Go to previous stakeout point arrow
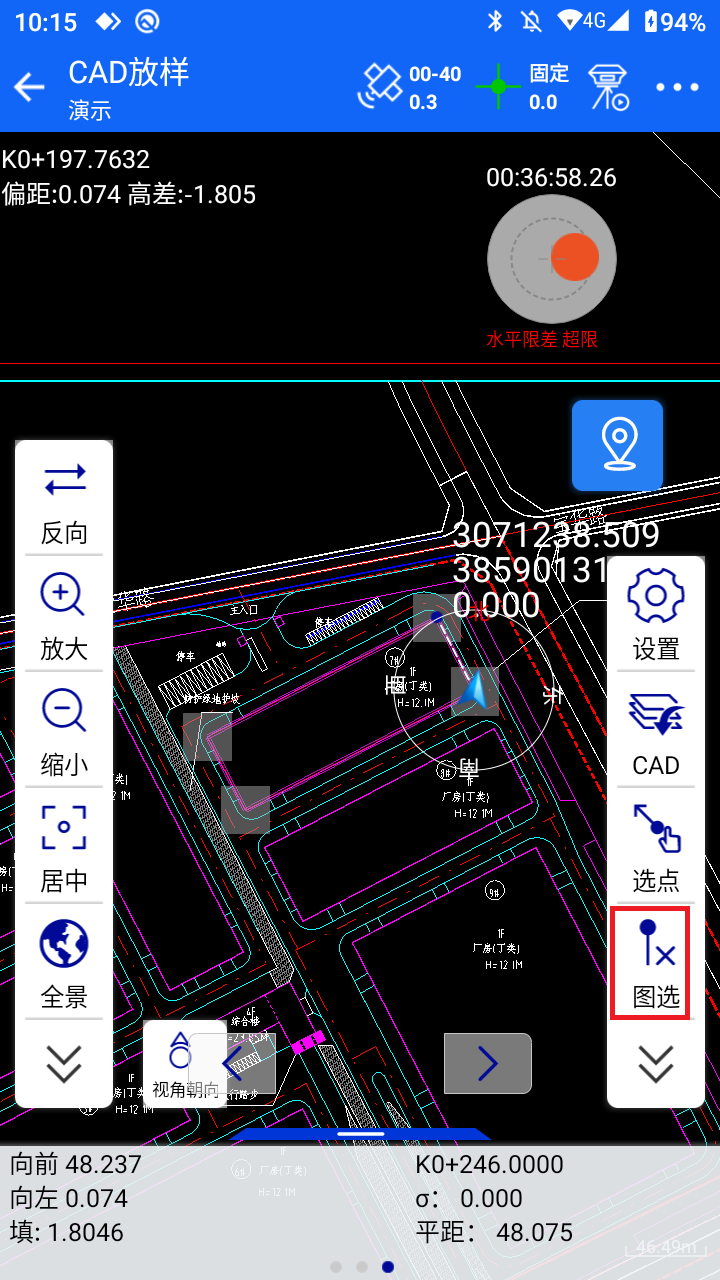This screenshot has width=720, height=1280. 238,1063
